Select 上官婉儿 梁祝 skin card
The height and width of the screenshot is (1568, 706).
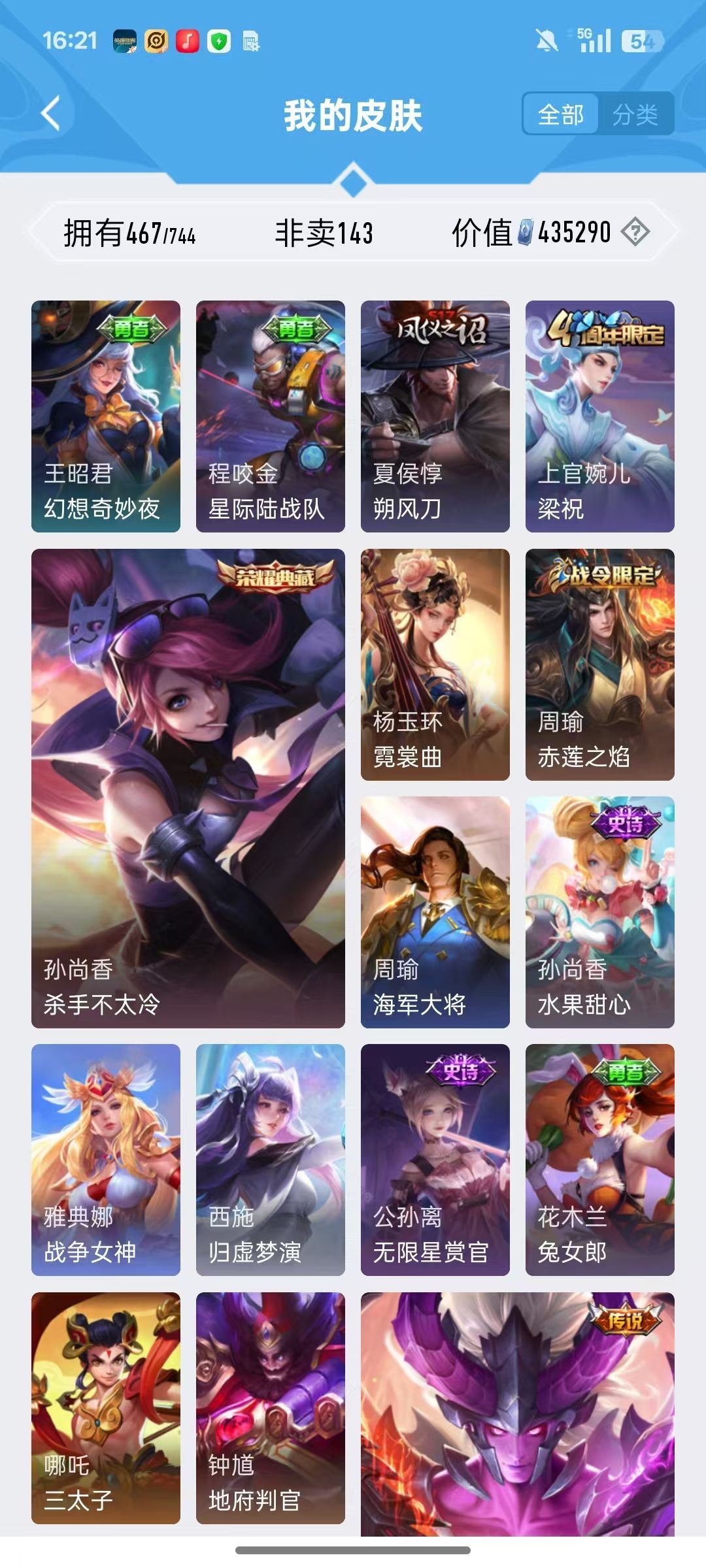coord(600,416)
